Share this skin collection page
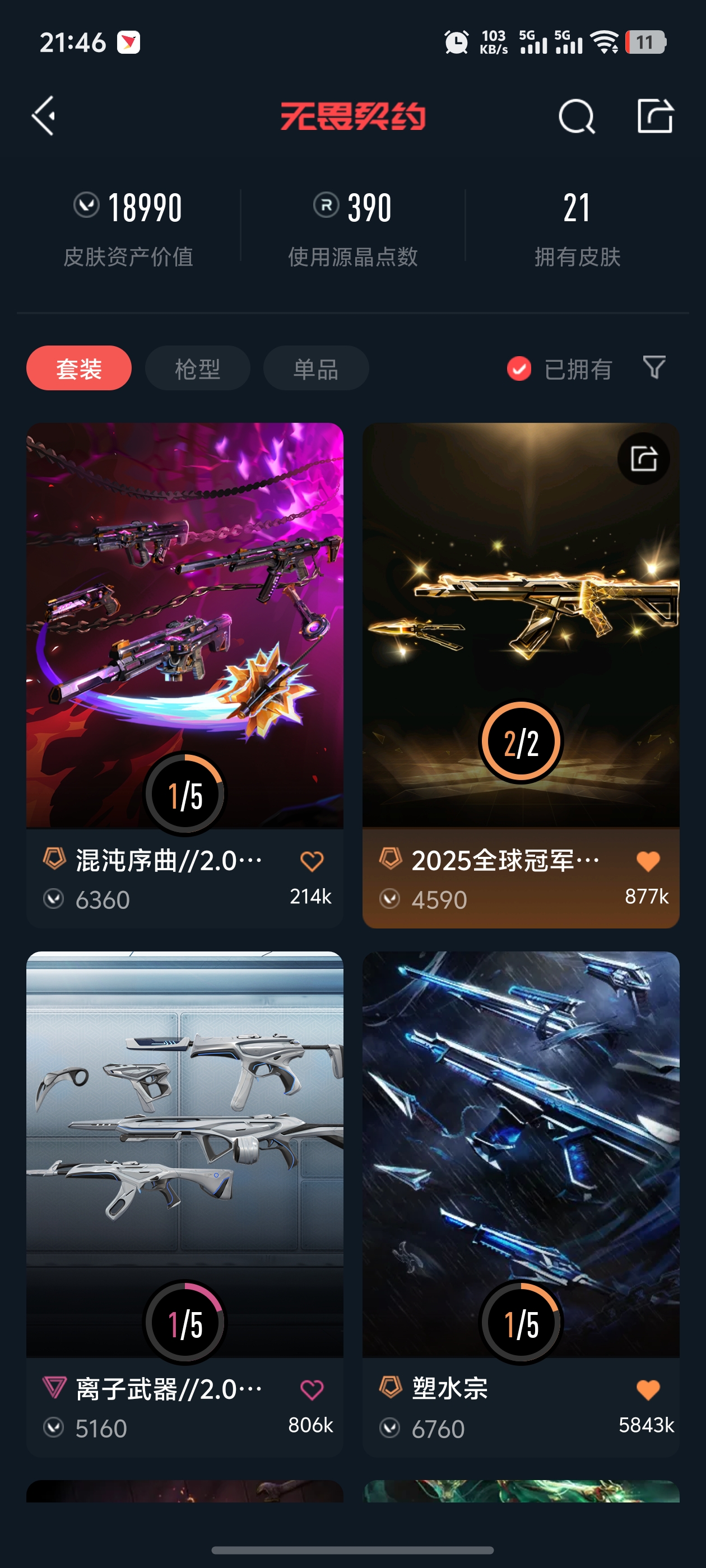 click(x=655, y=116)
